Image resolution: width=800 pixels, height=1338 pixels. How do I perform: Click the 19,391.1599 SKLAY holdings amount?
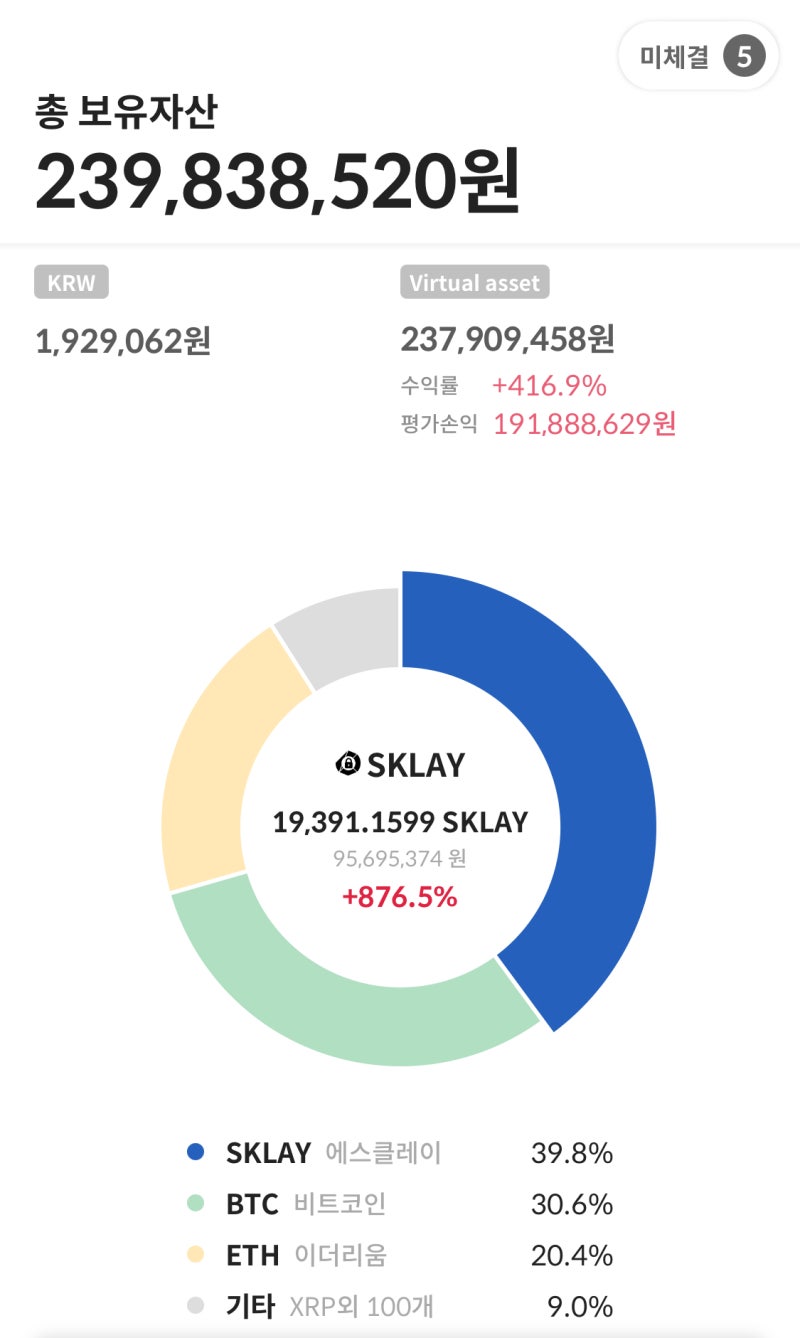(401, 821)
